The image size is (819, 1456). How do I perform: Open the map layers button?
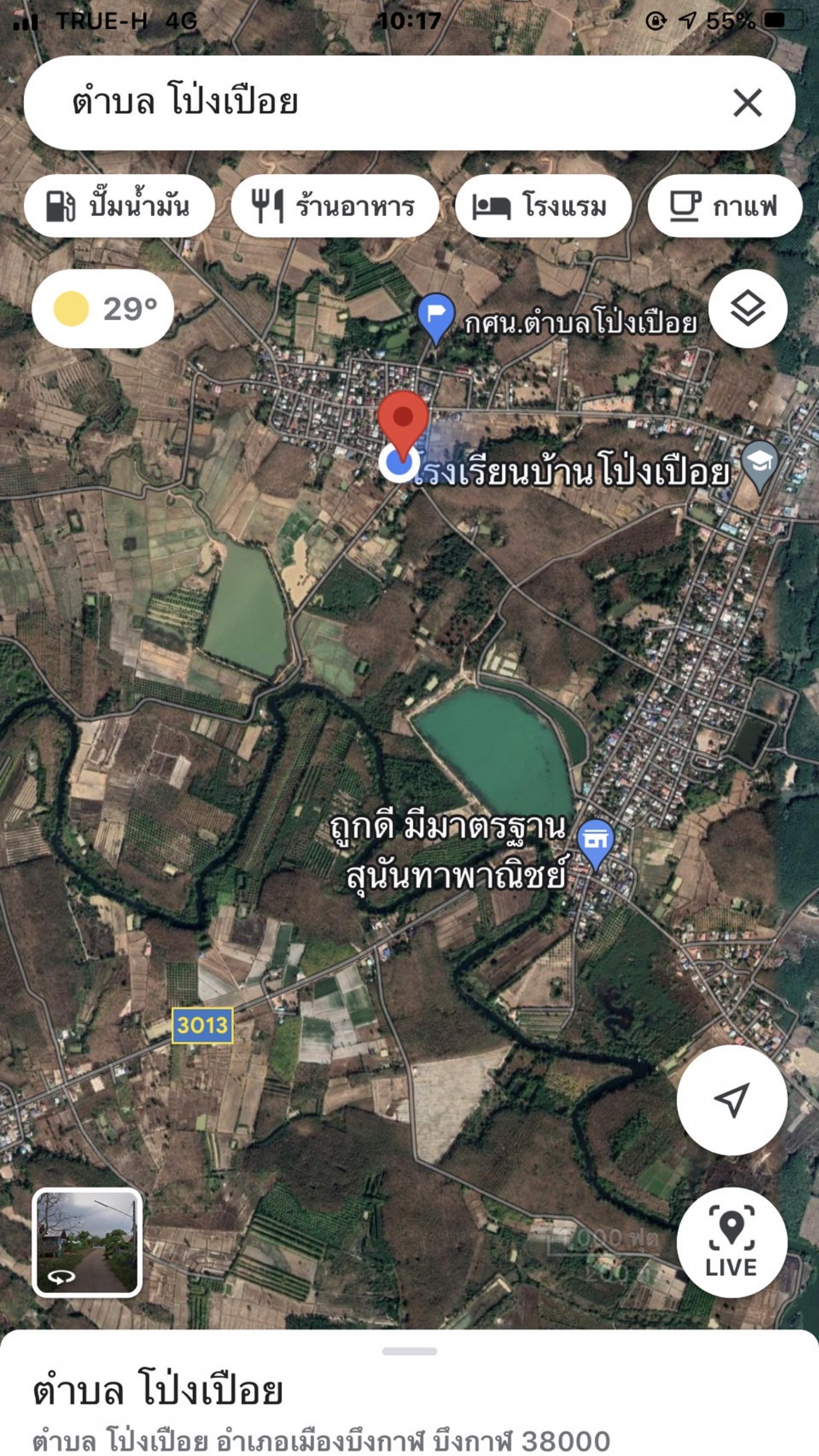pos(747,309)
